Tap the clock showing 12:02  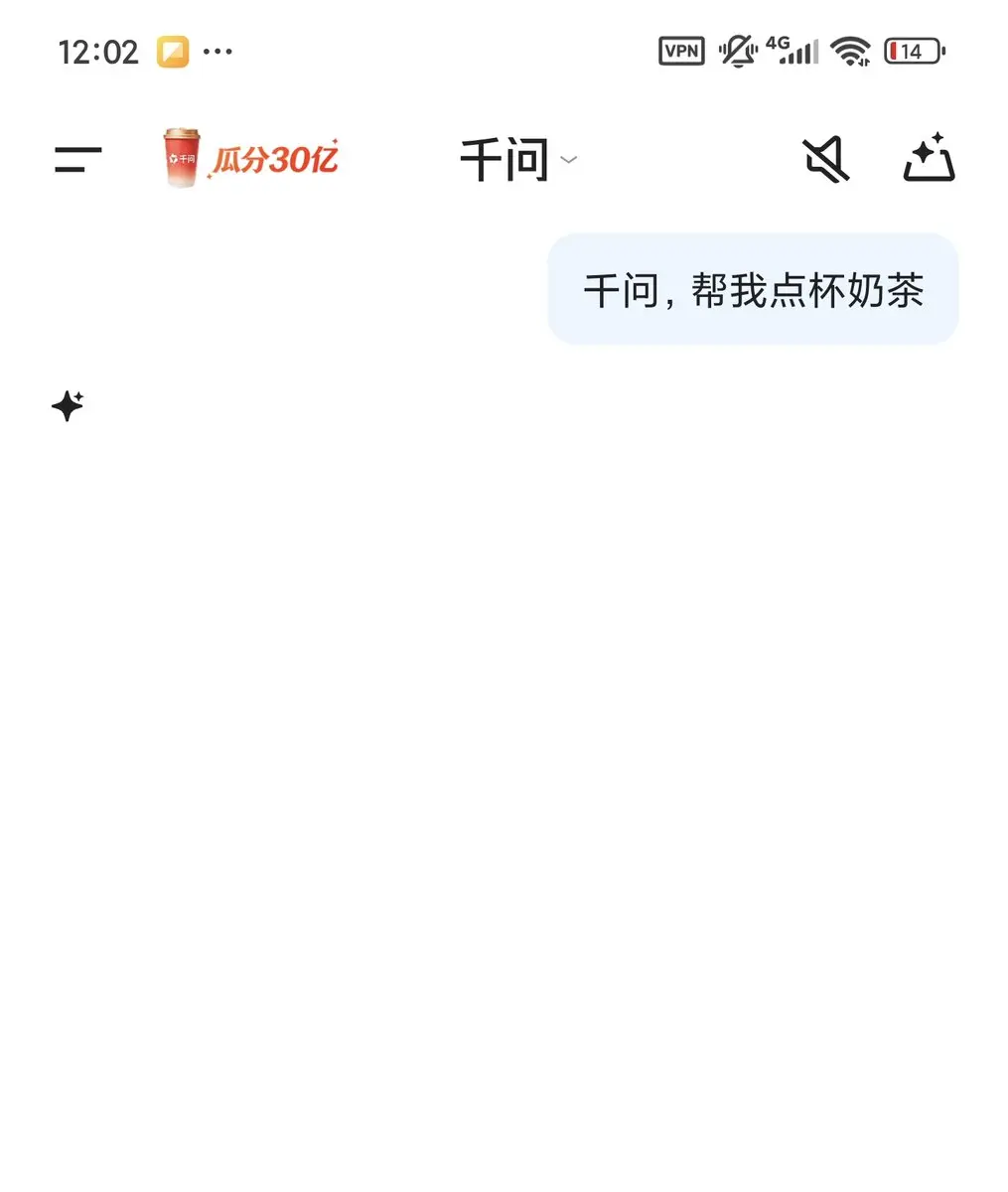(97, 50)
